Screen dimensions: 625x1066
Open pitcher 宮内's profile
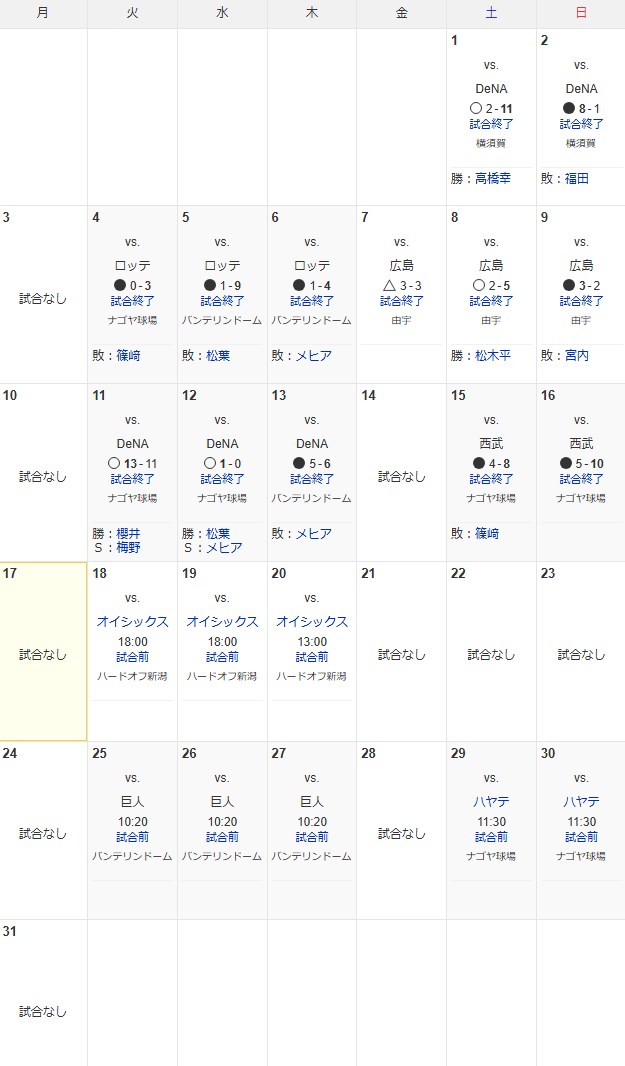pyautogui.click(x=577, y=356)
